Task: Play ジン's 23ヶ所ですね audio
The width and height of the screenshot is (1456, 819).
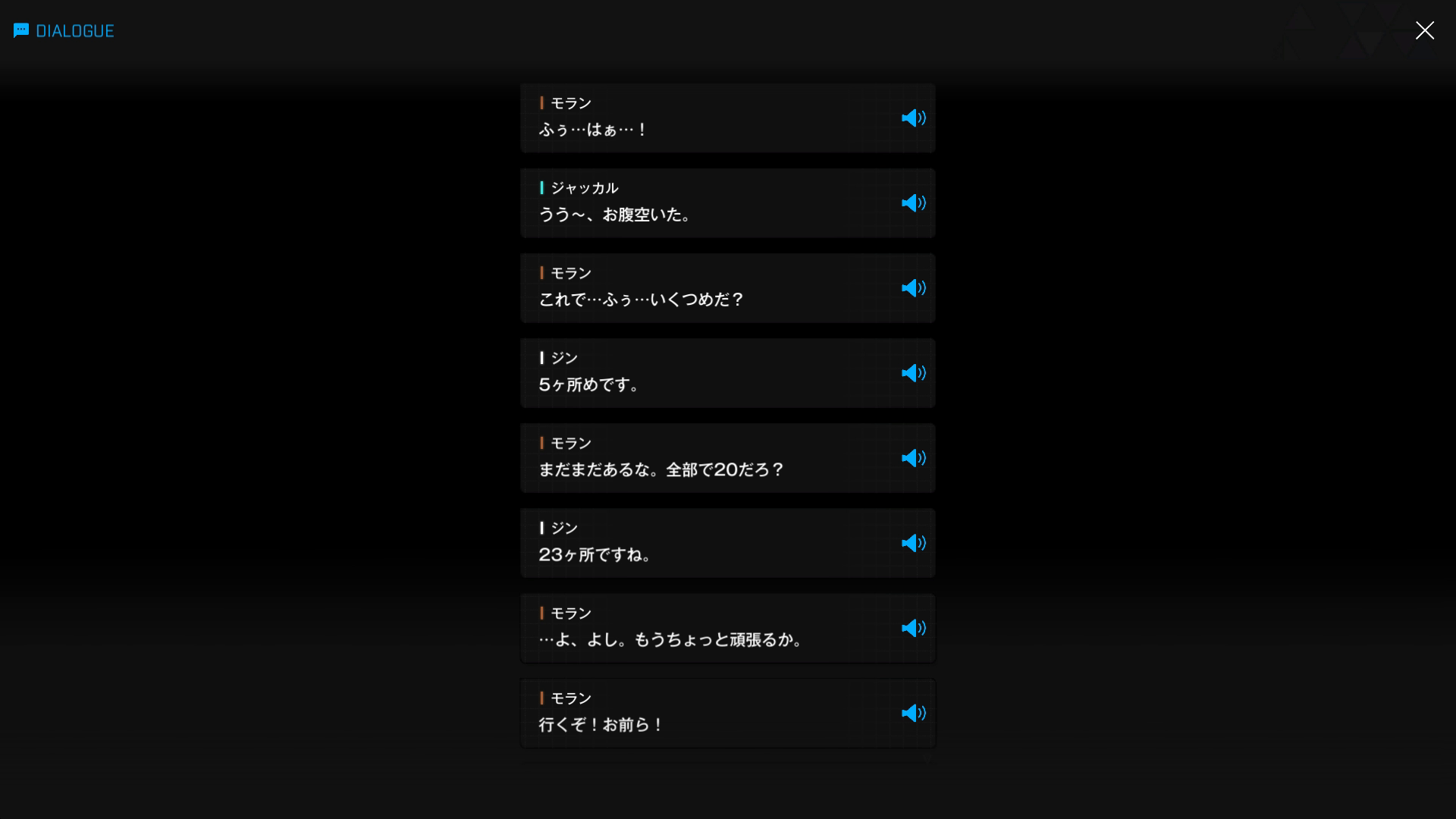Action: (x=913, y=543)
